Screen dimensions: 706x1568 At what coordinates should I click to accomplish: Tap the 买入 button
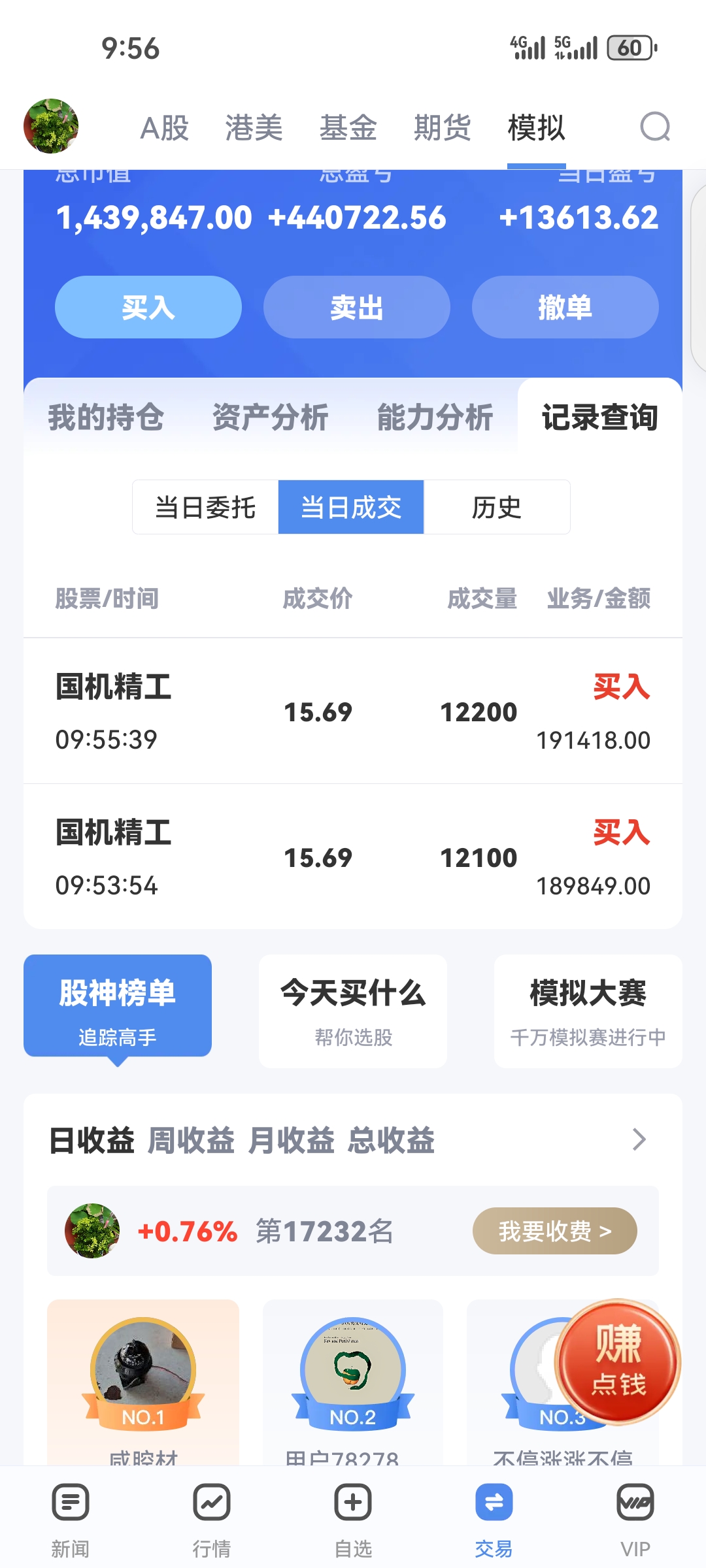click(x=148, y=307)
